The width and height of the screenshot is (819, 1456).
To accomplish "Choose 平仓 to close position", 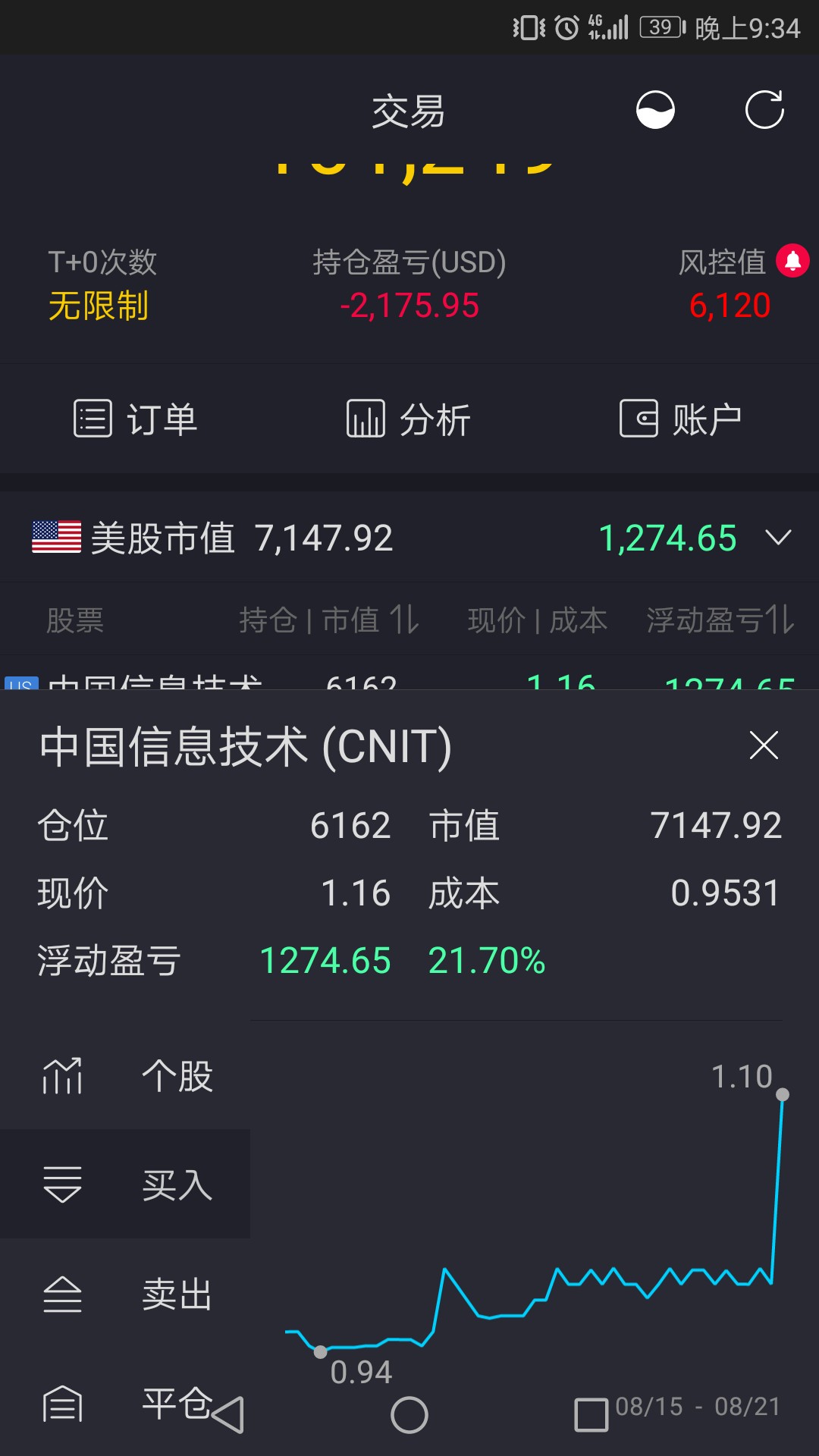I will [125, 1403].
